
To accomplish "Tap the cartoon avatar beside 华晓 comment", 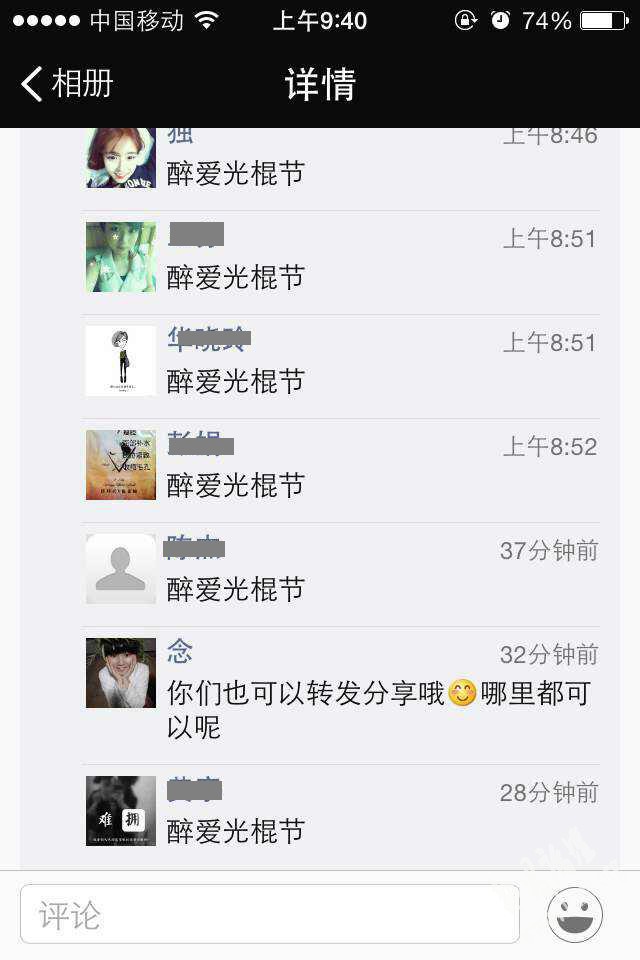I will (121, 361).
